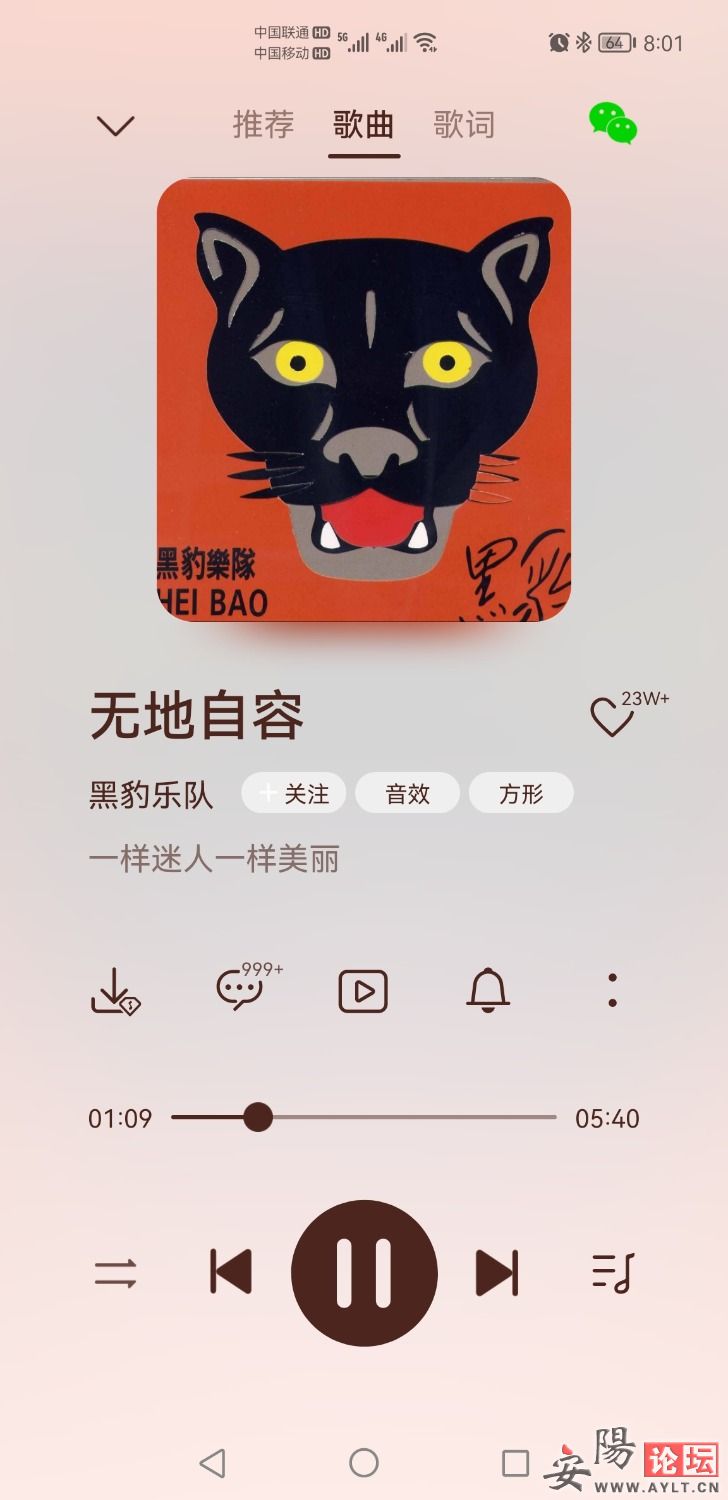
Task: Skip to the previous track
Action: pos(231,1273)
